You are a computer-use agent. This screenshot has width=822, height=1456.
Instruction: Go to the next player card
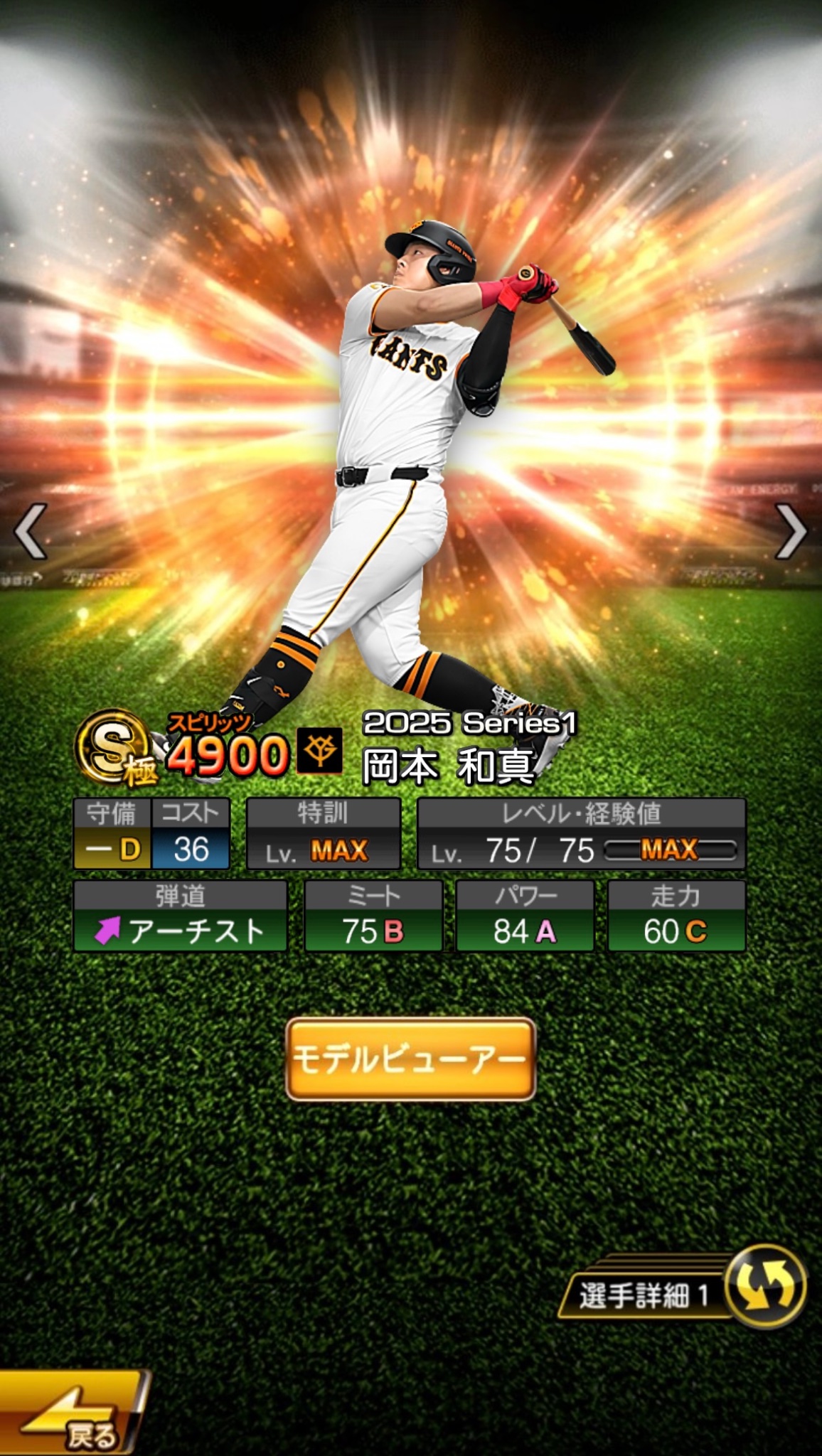[790, 531]
